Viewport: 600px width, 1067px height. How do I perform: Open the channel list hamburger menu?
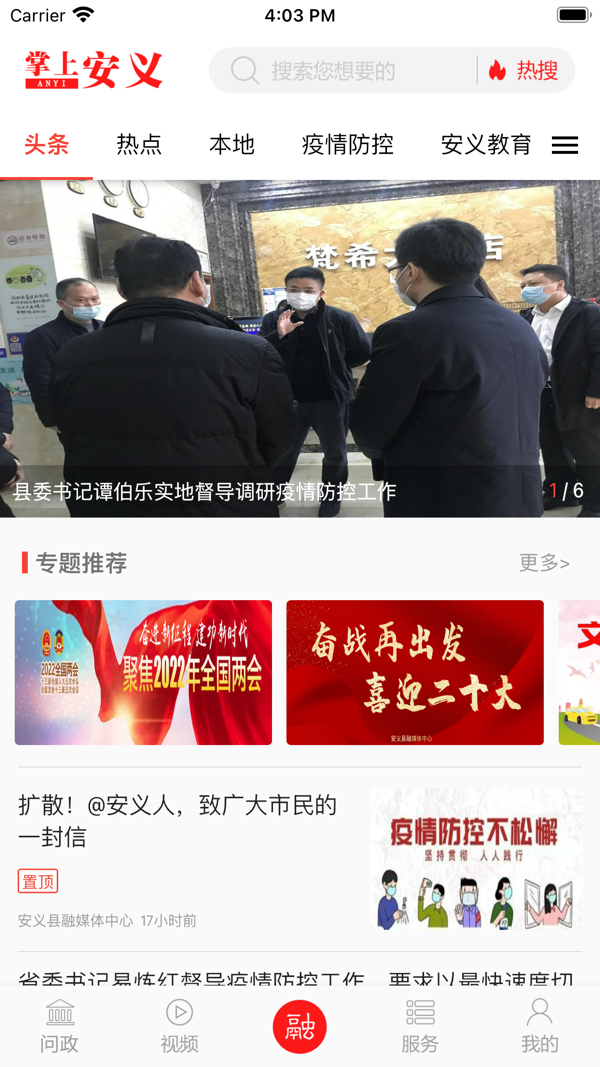[x=565, y=146]
